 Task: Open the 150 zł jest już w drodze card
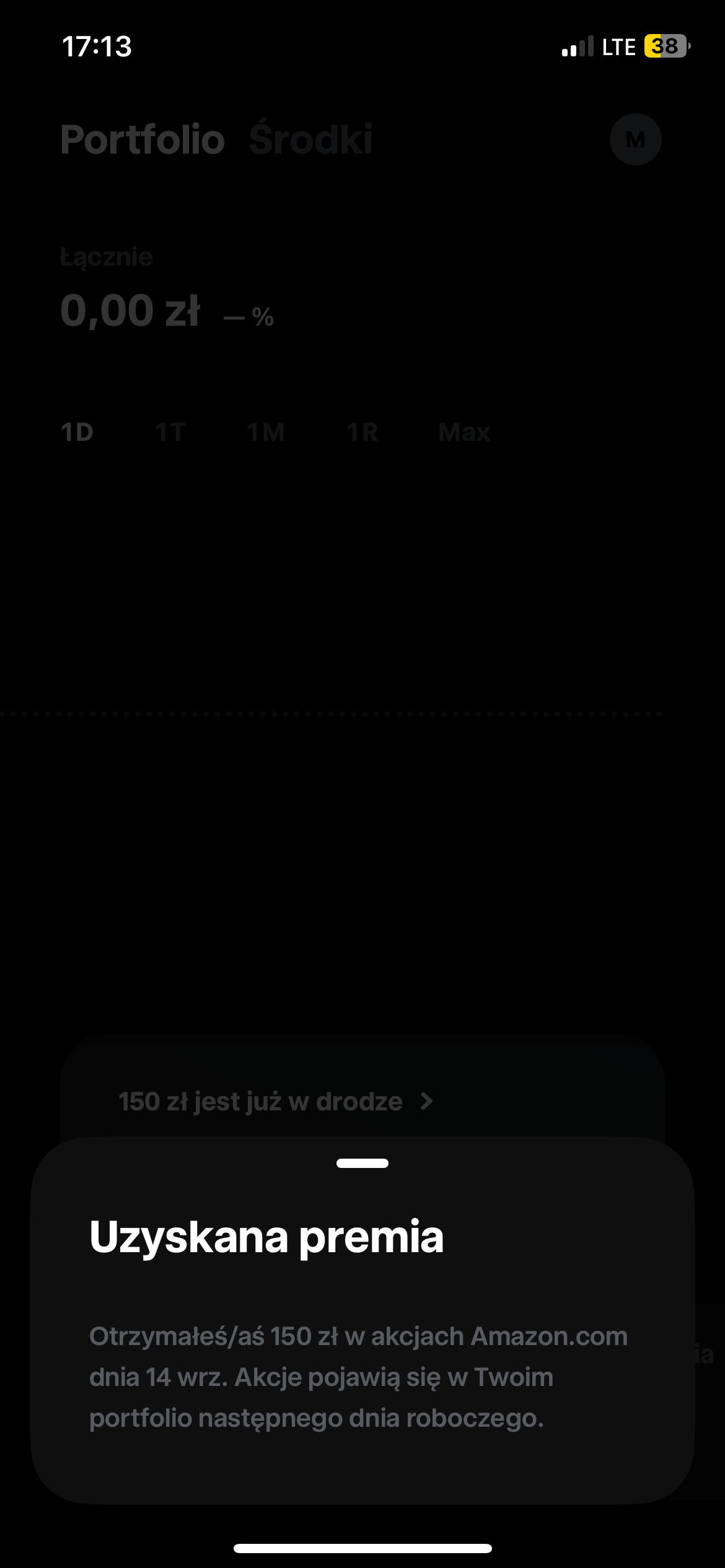click(362, 1096)
